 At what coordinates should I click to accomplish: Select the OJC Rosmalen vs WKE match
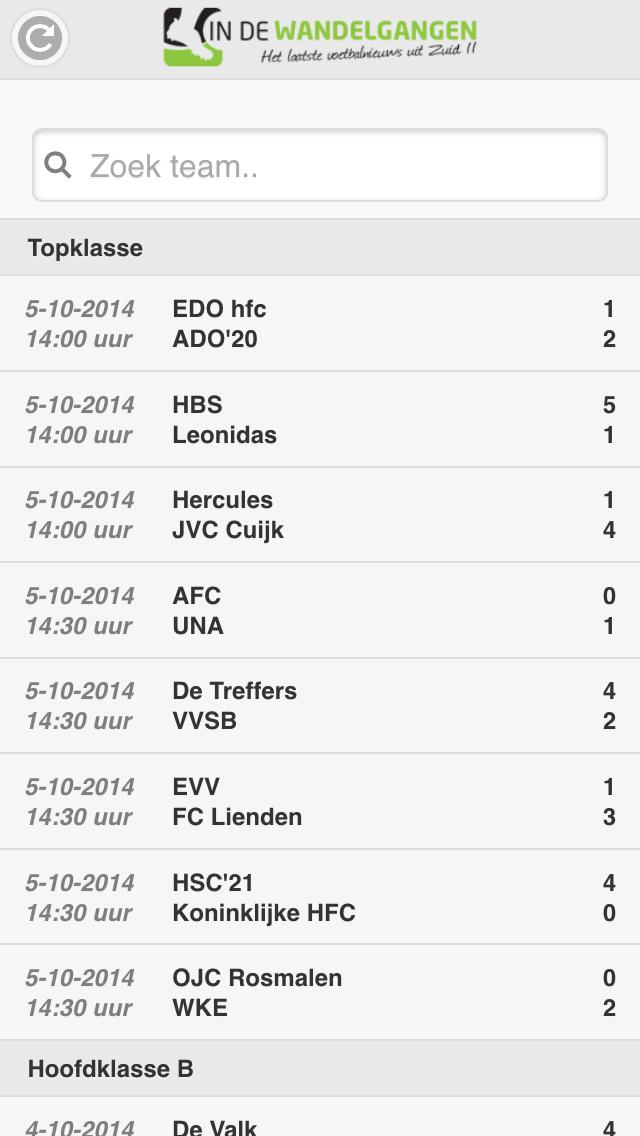(320, 993)
